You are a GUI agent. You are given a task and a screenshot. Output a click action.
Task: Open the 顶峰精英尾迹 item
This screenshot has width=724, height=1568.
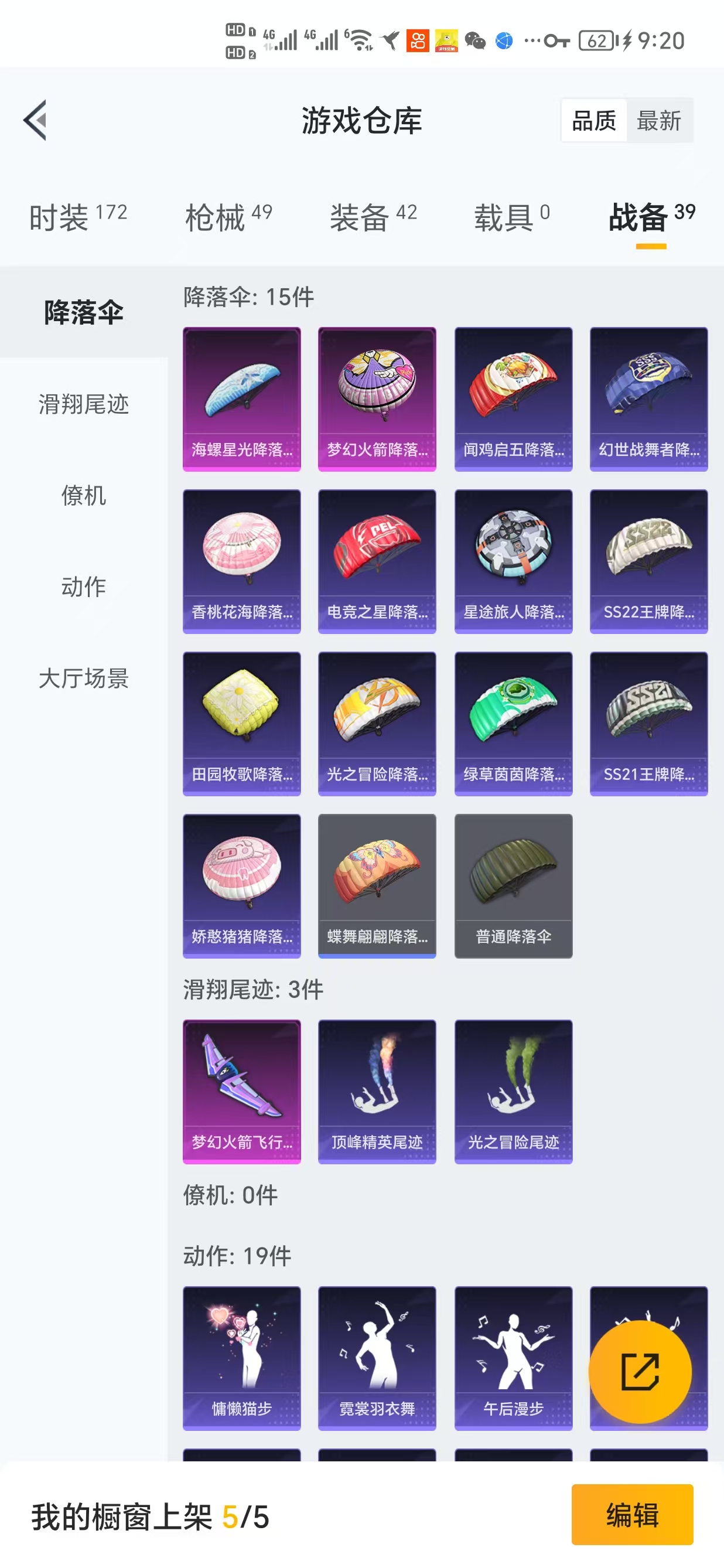coord(377,1092)
